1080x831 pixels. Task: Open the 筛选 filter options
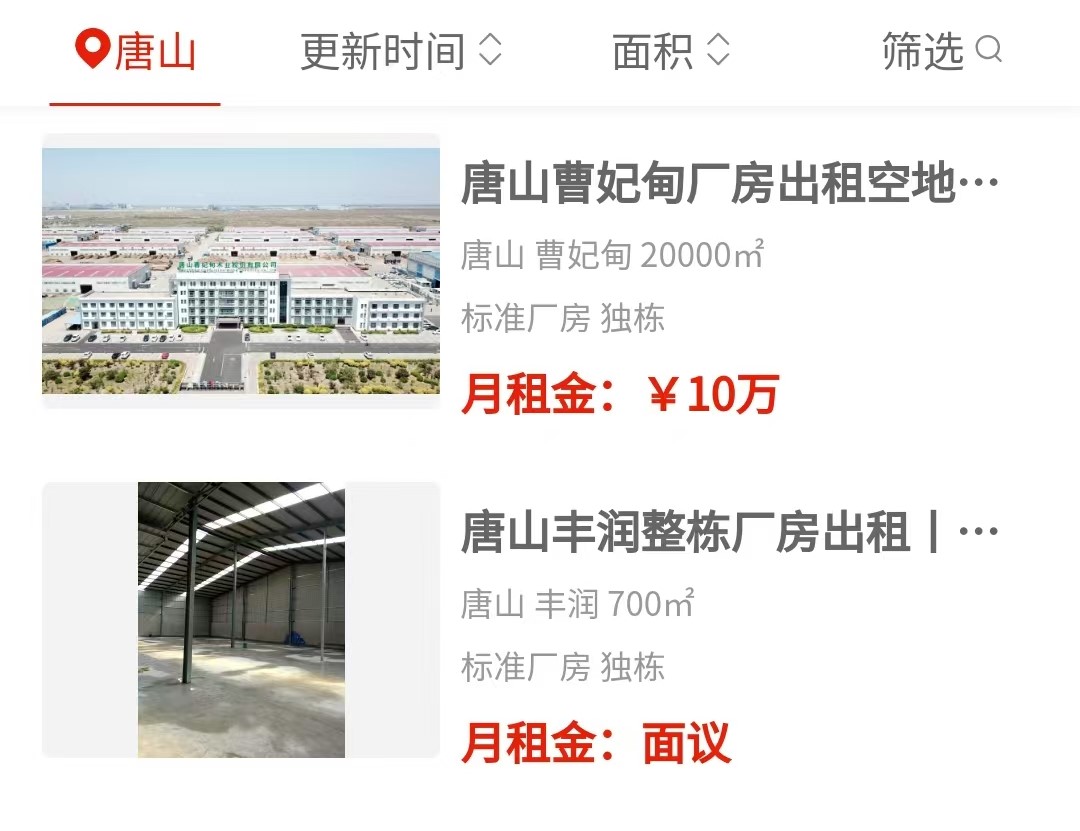coord(940,52)
